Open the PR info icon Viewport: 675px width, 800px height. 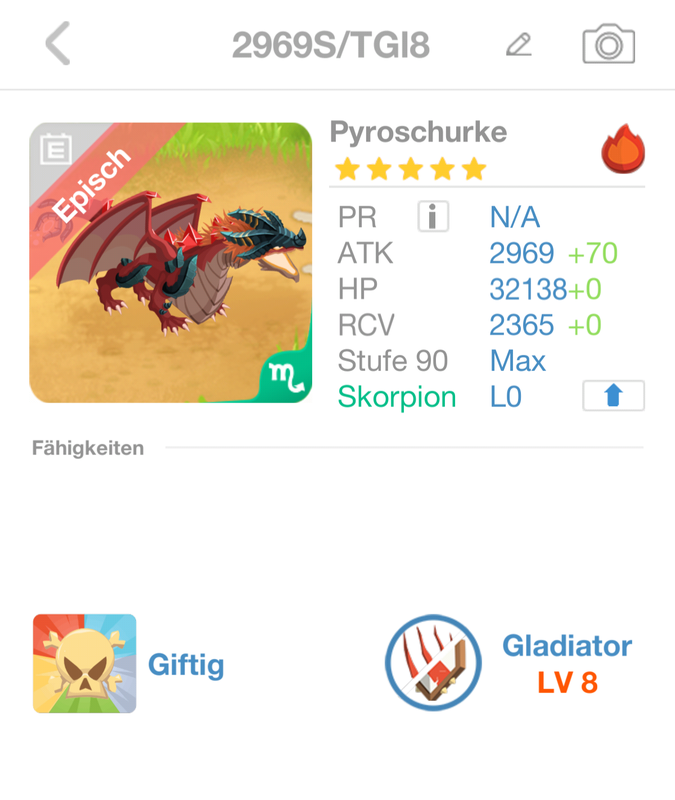(x=433, y=216)
